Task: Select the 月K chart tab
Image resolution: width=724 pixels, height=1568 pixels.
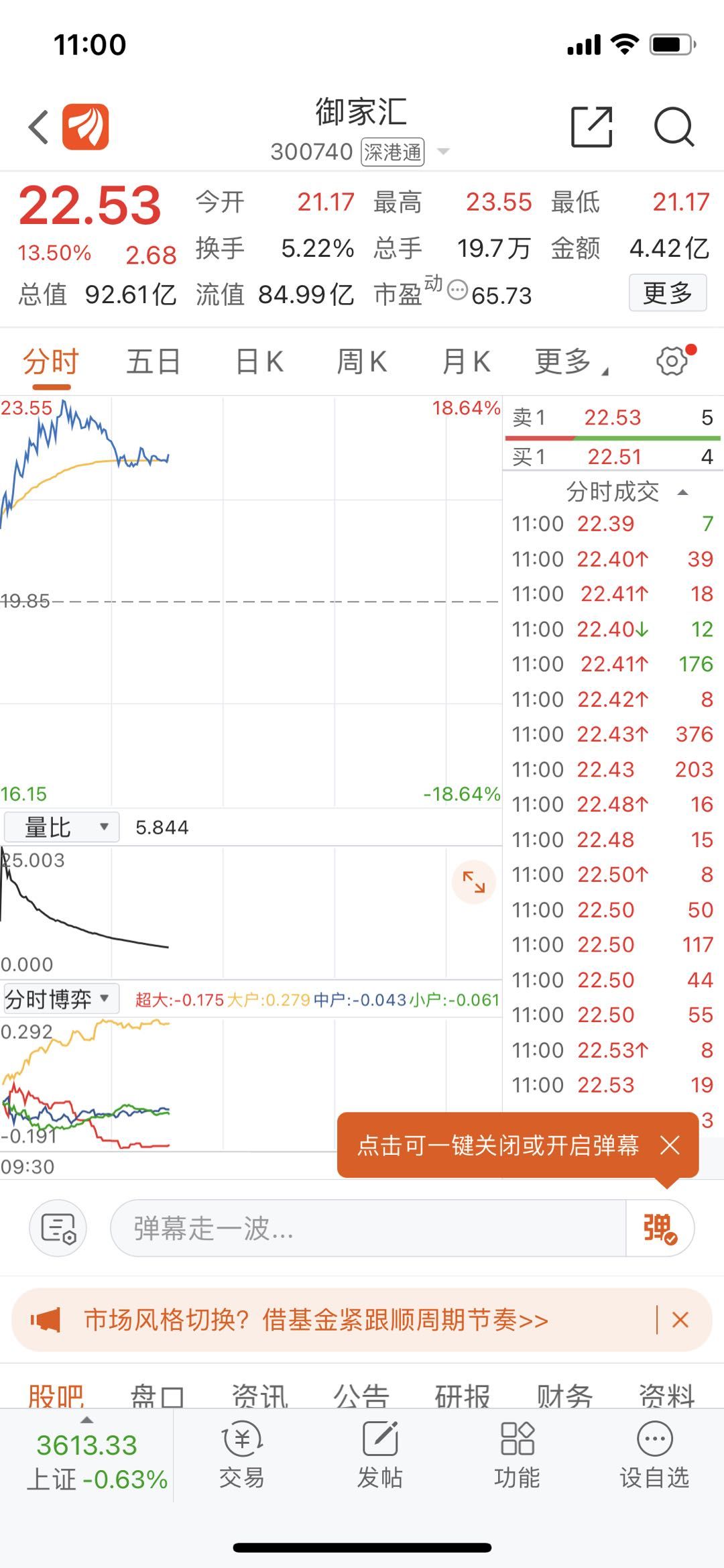Action: [x=466, y=361]
